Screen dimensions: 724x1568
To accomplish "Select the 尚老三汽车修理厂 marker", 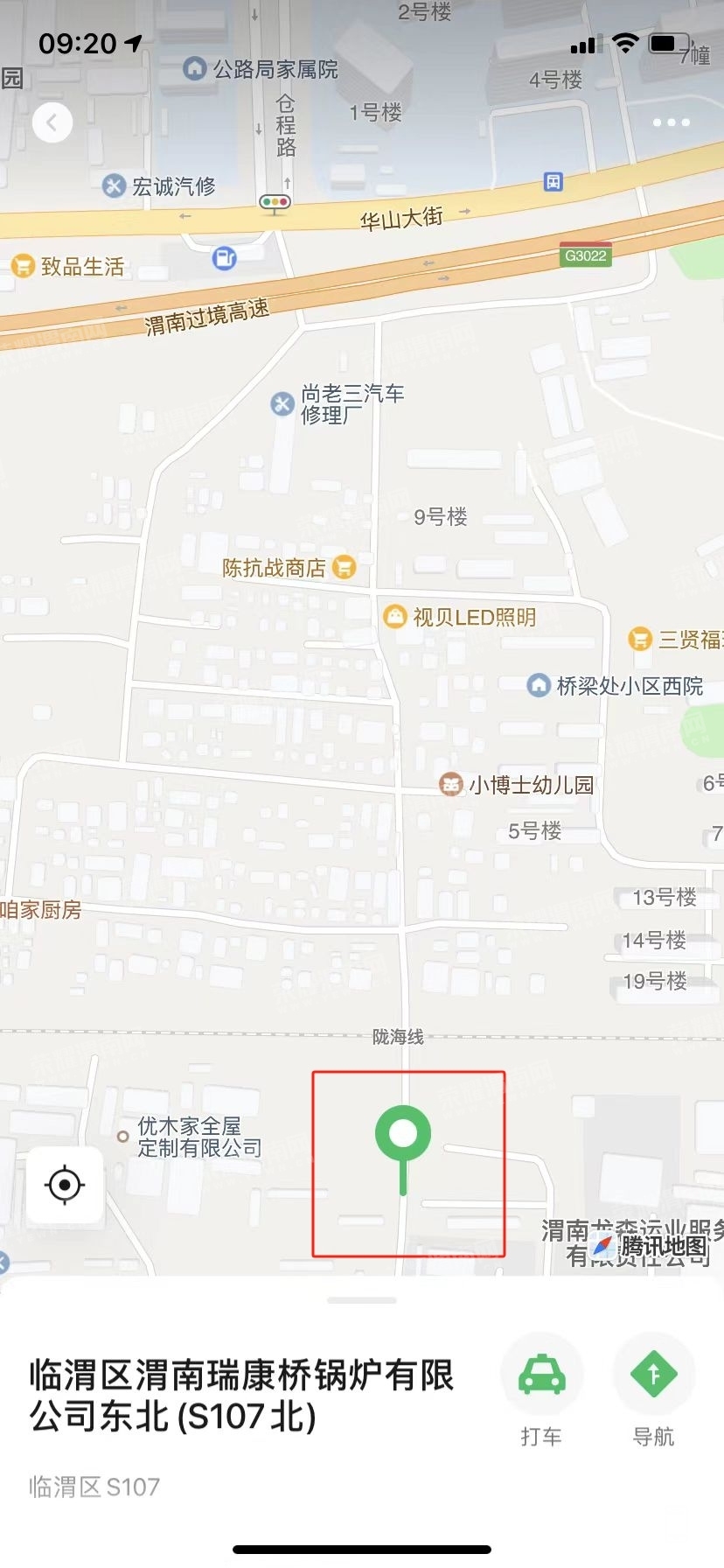I will (282, 403).
